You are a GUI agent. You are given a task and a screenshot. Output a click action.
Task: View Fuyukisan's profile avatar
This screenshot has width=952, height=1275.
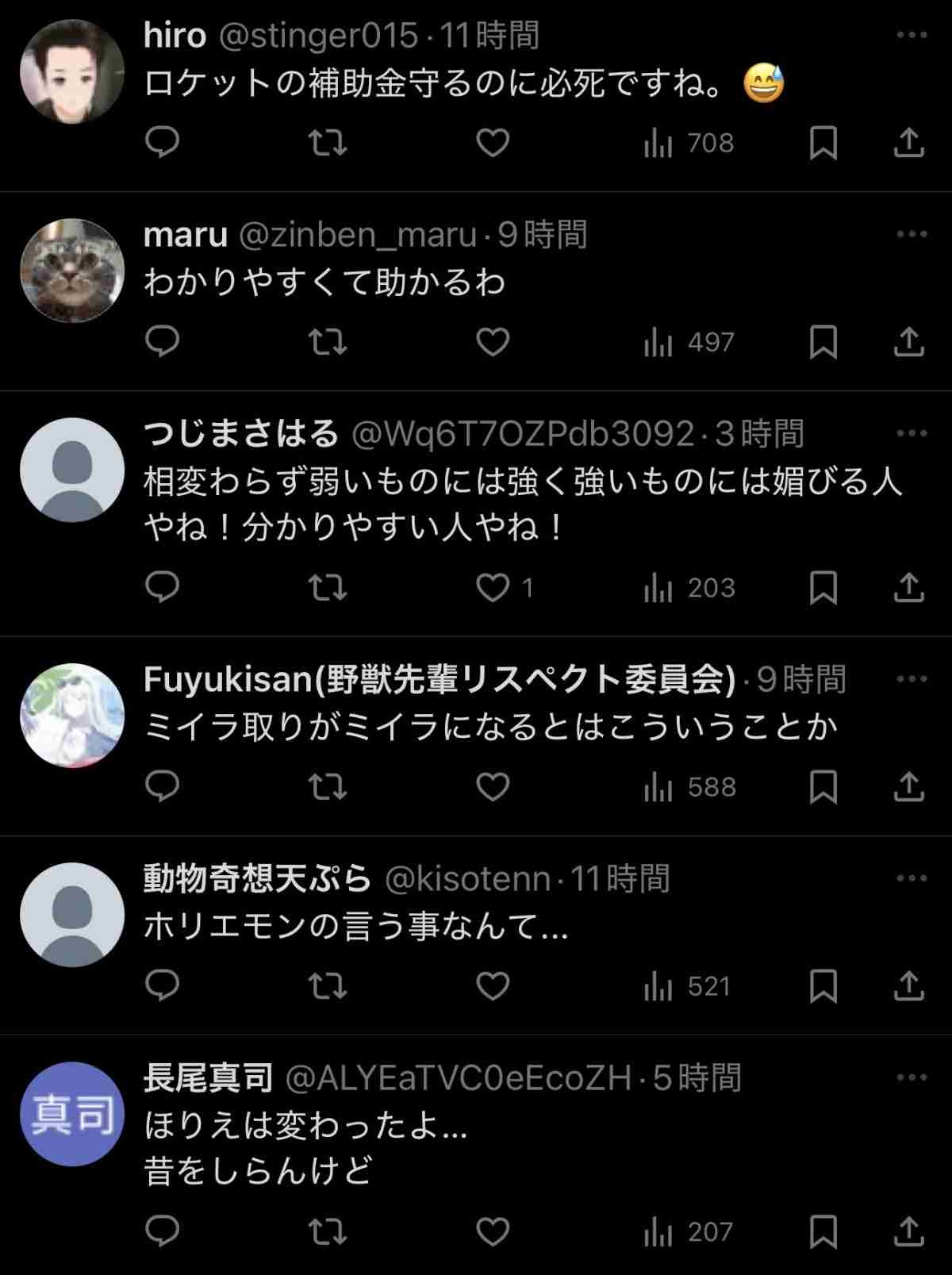[x=72, y=715]
